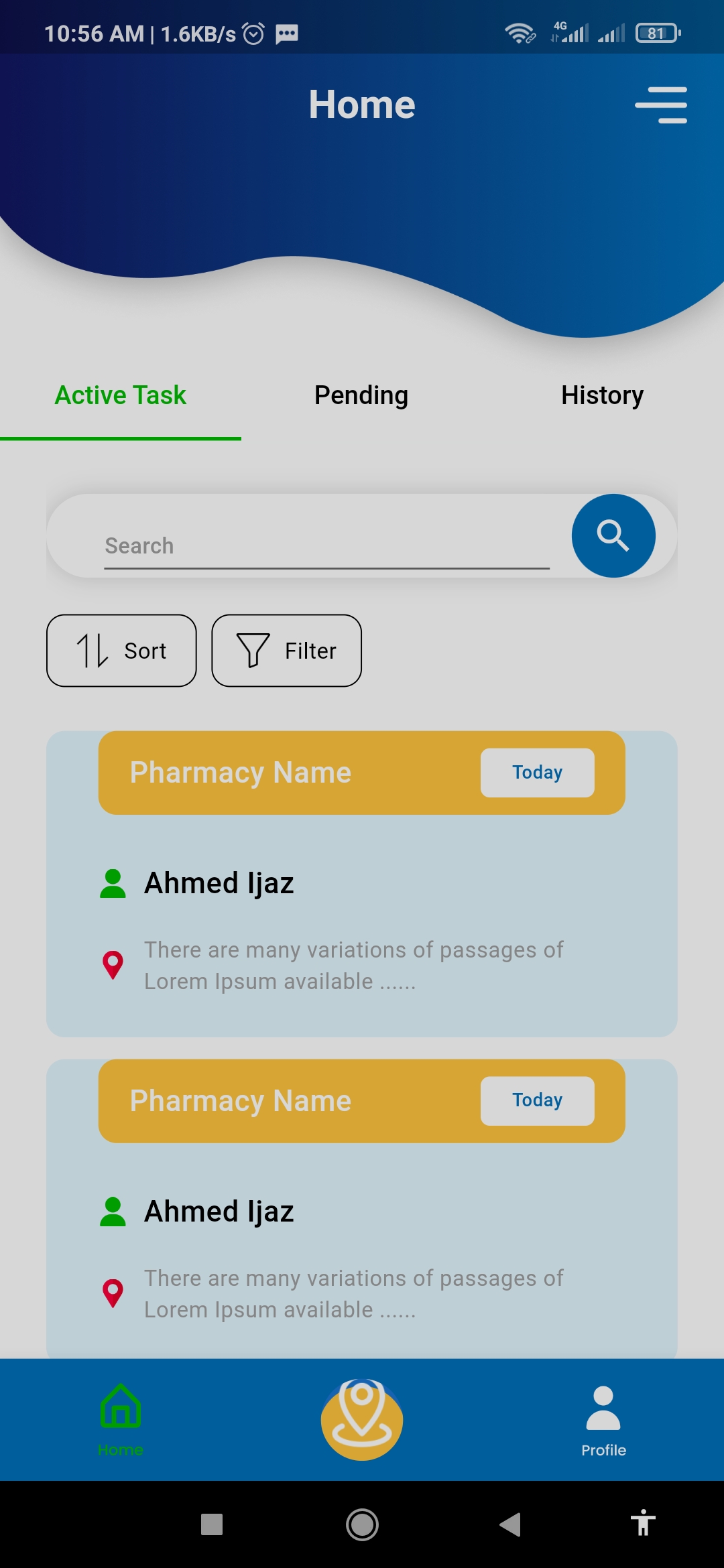Tap Today on the second Pharmacy Name card

pos(536,1100)
